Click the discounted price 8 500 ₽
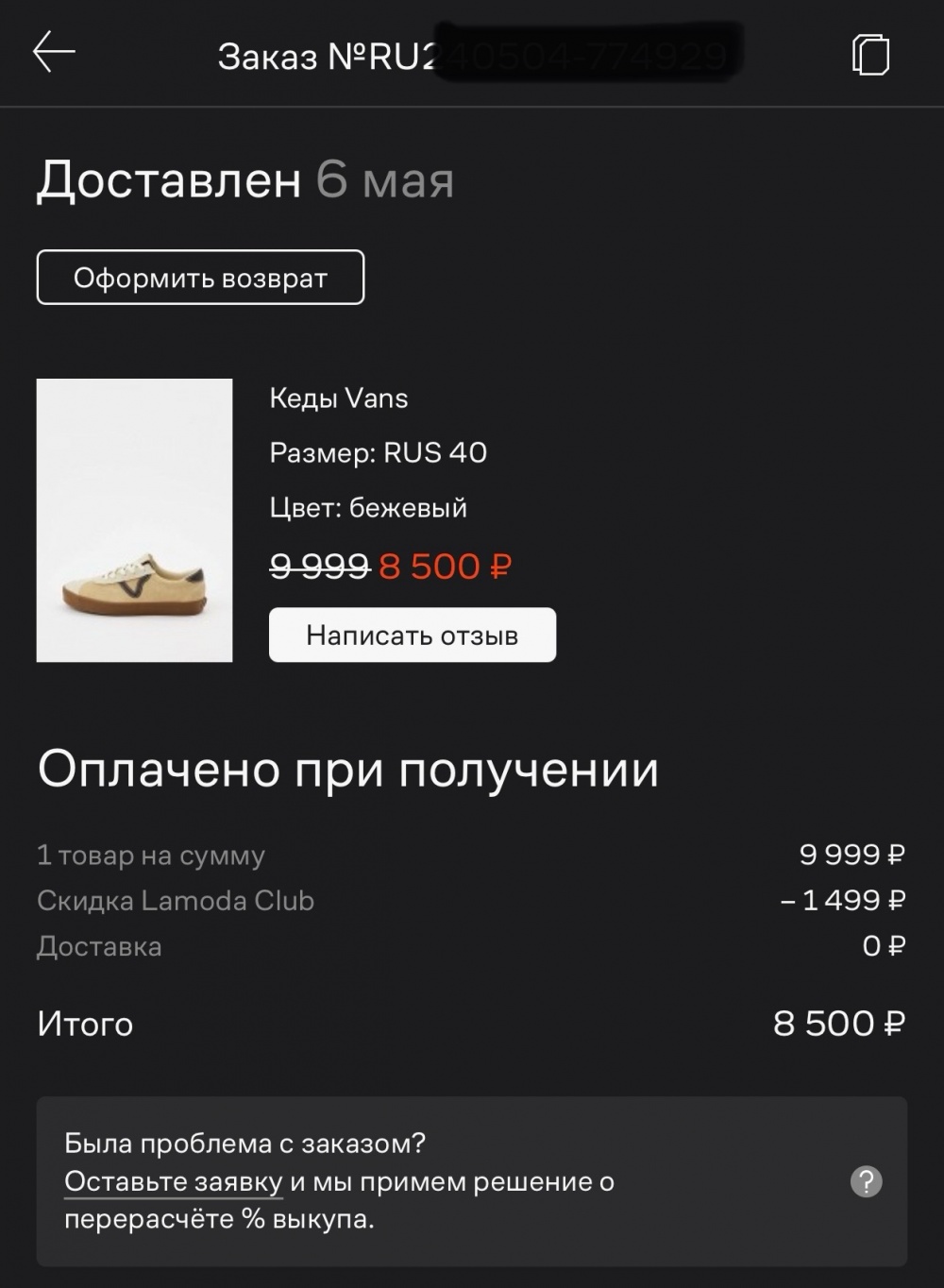Image resolution: width=944 pixels, height=1288 pixels. 444,567
